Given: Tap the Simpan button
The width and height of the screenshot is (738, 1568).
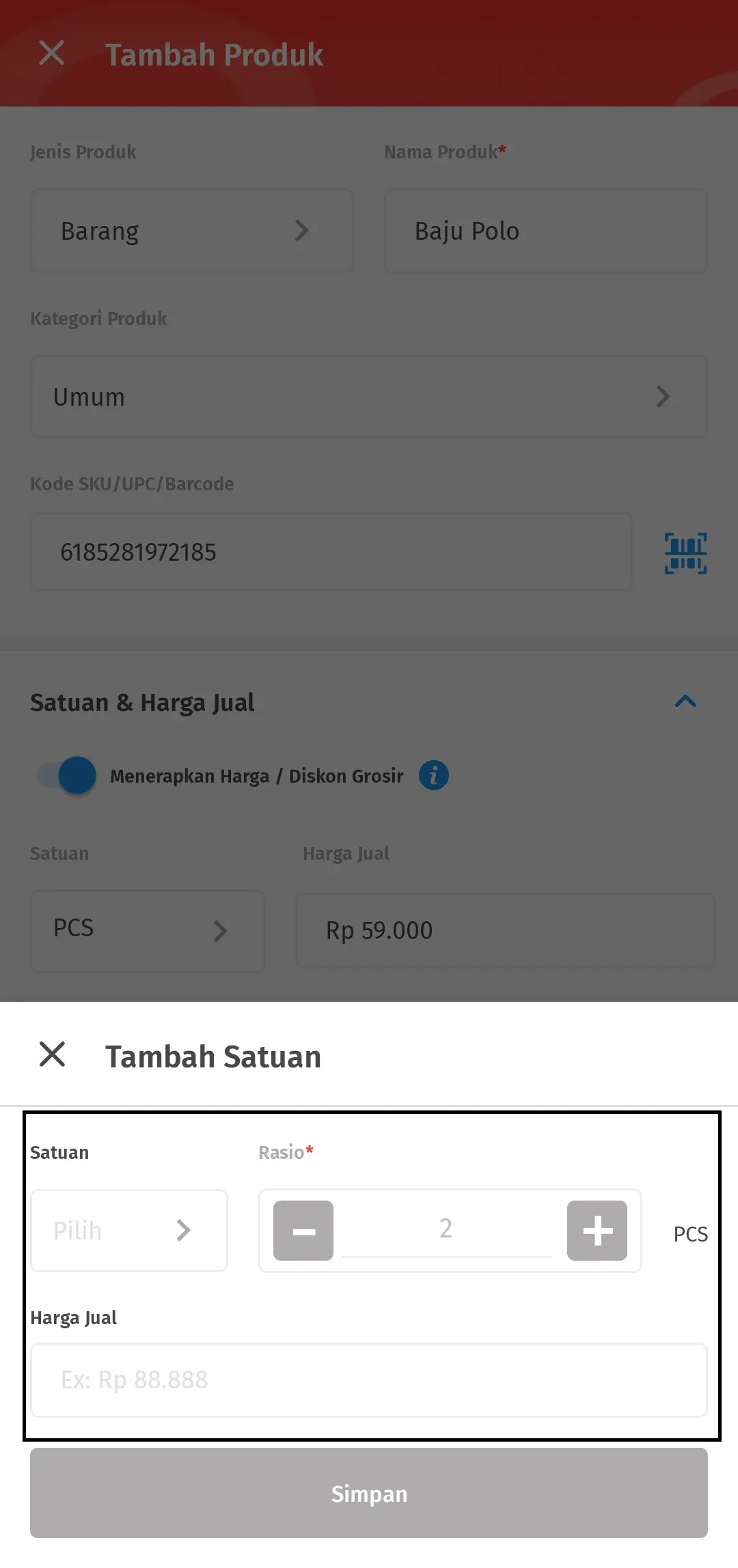Looking at the screenshot, I should 369,1493.
